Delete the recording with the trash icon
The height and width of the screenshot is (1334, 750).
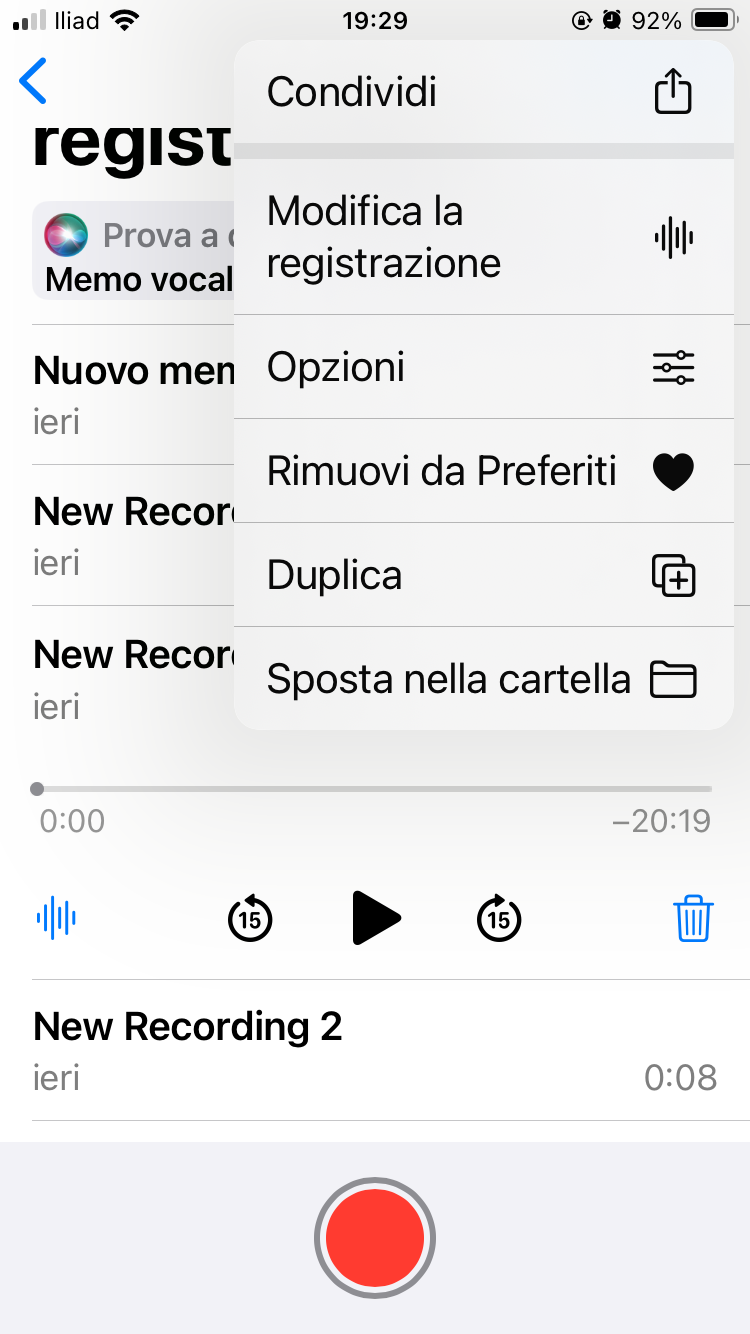pyautogui.click(x=692, y=918)
